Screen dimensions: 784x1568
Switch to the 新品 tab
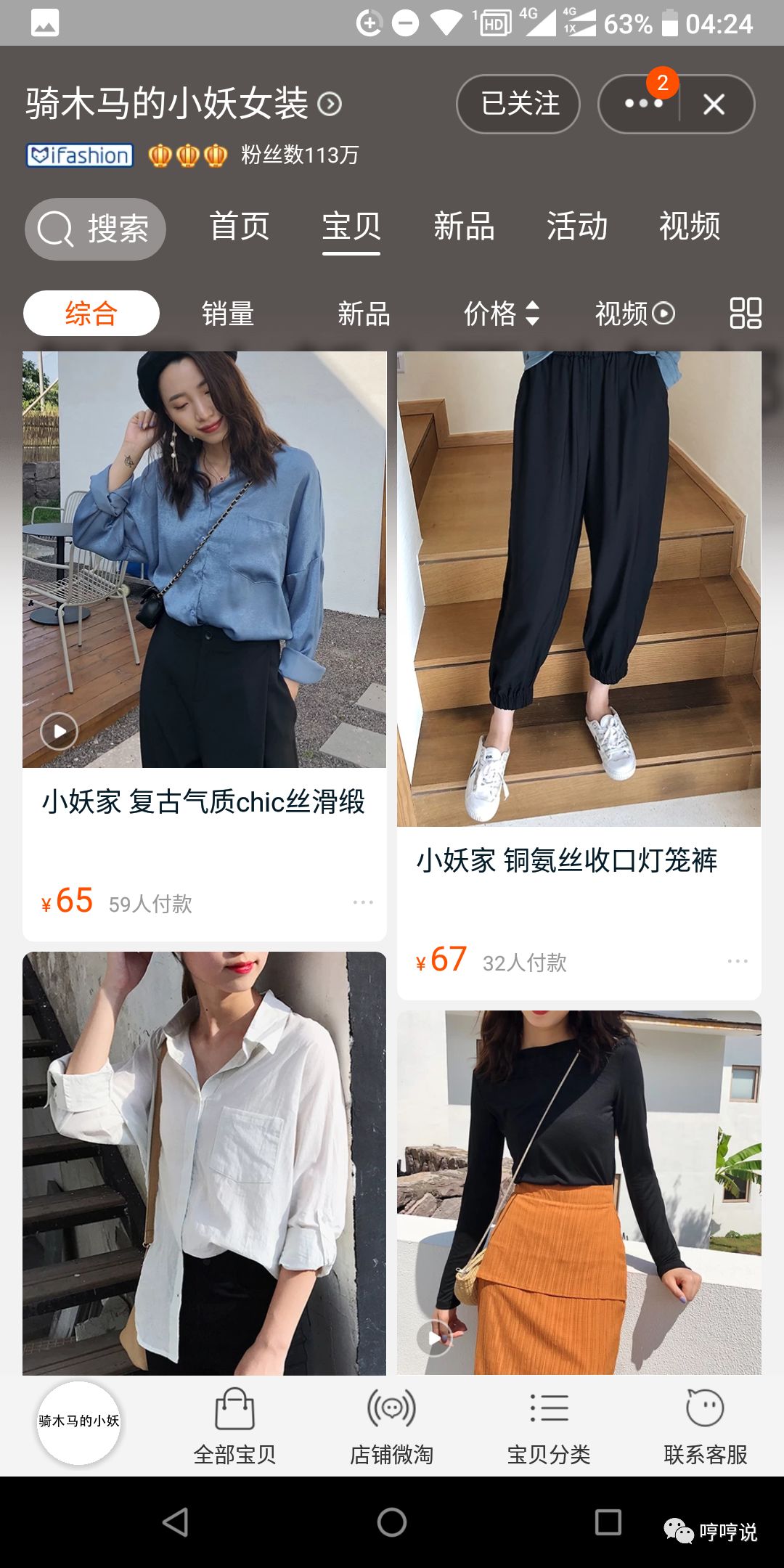(x=465, y=227)
